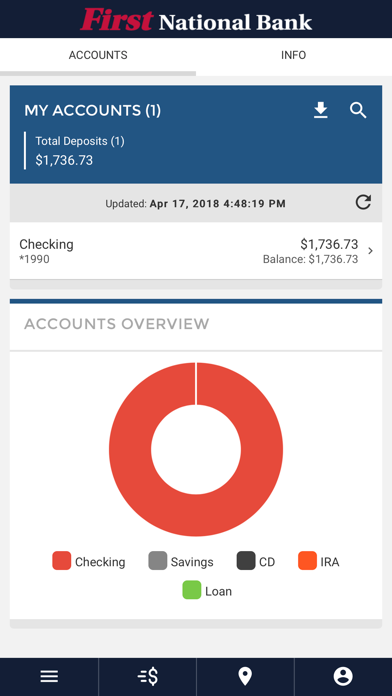Select the ACCOUNTS tab
392x696 pixels.
pos(98,55)
